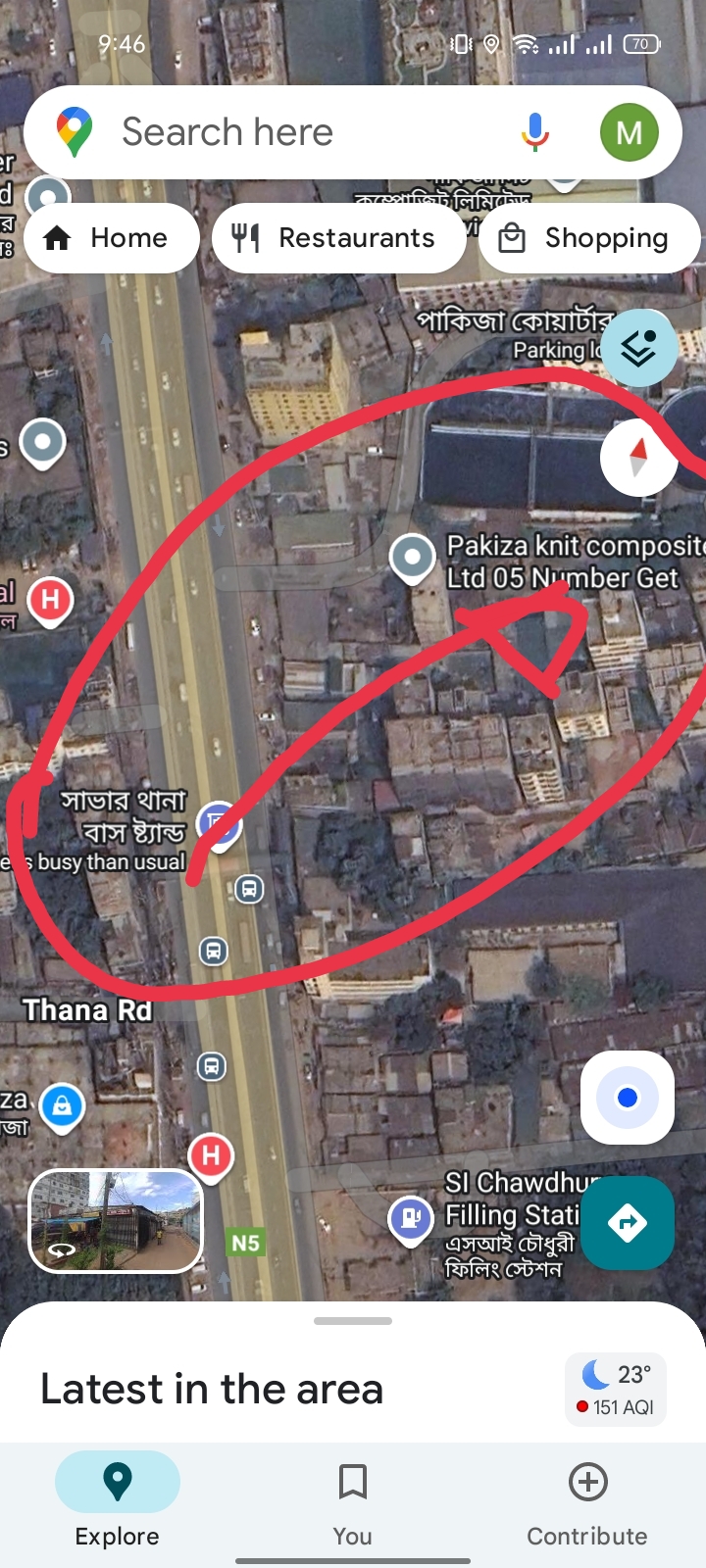Screen dimensions: 706x1568
Task: Tap the SI Chawdhury Filling Station pin
Action: click(x=411, y=1219)
